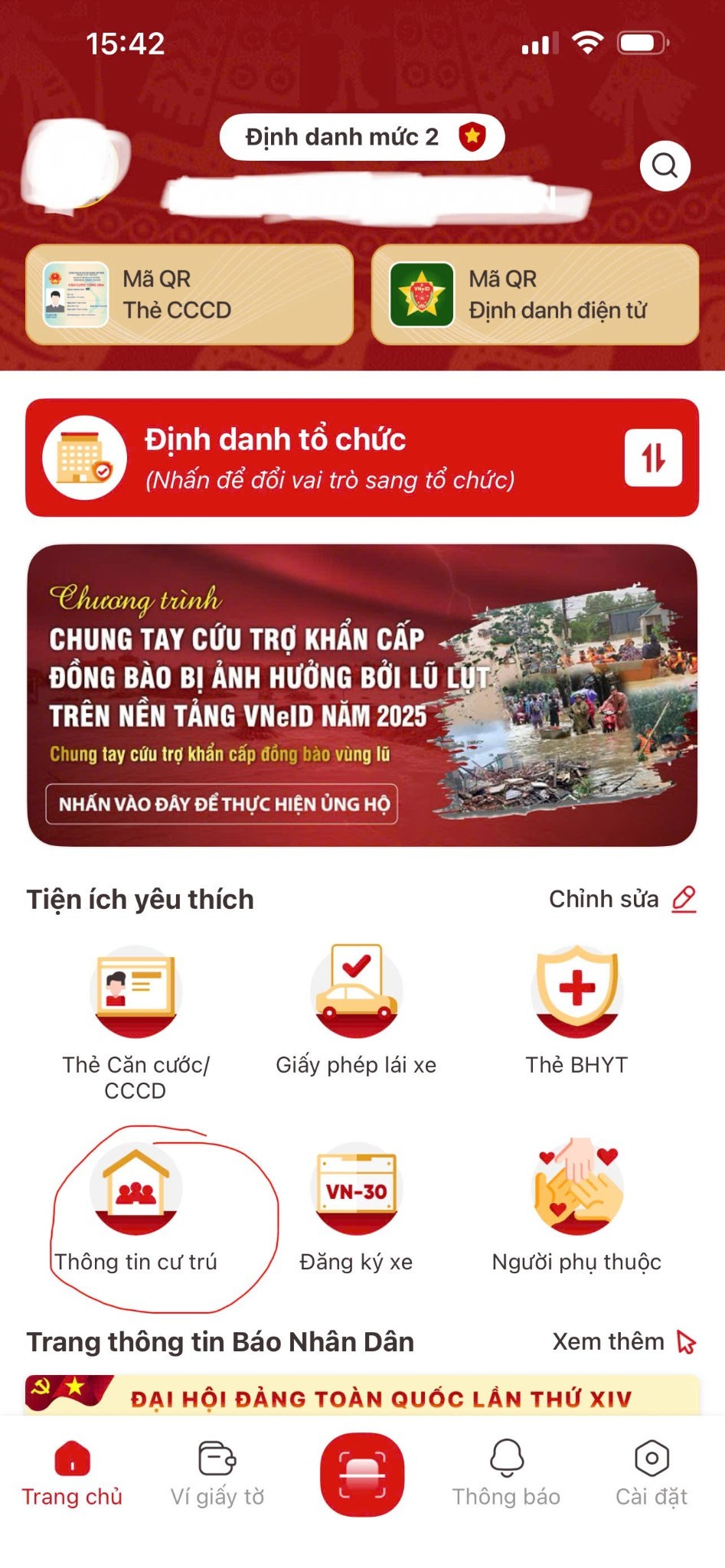Open the Cài đặt tab

tap(652, 1474)
